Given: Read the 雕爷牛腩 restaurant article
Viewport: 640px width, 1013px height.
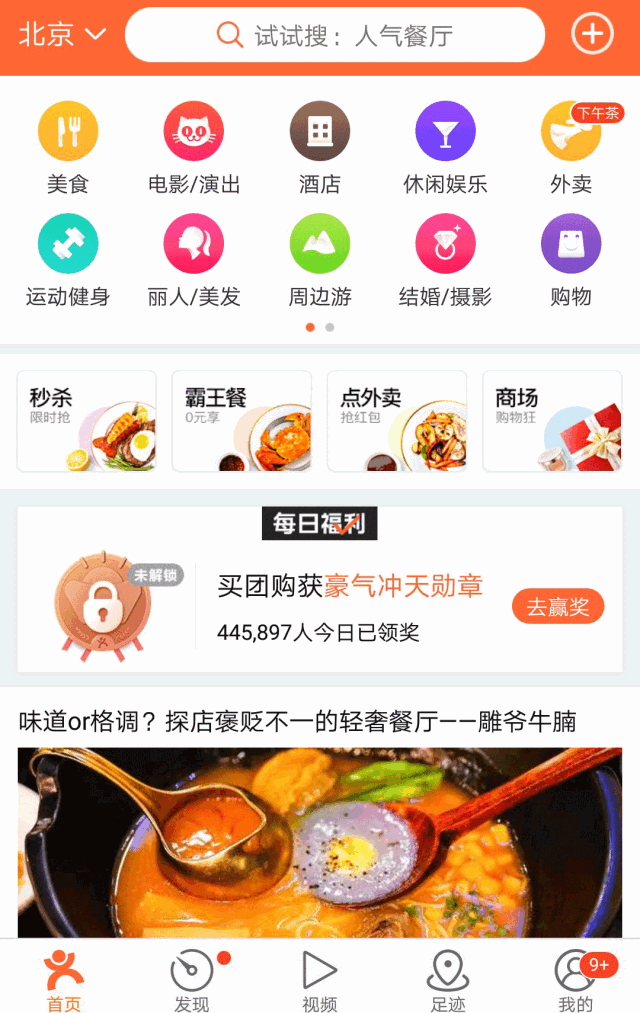Looking at the screenshot, I should (298, 721).
